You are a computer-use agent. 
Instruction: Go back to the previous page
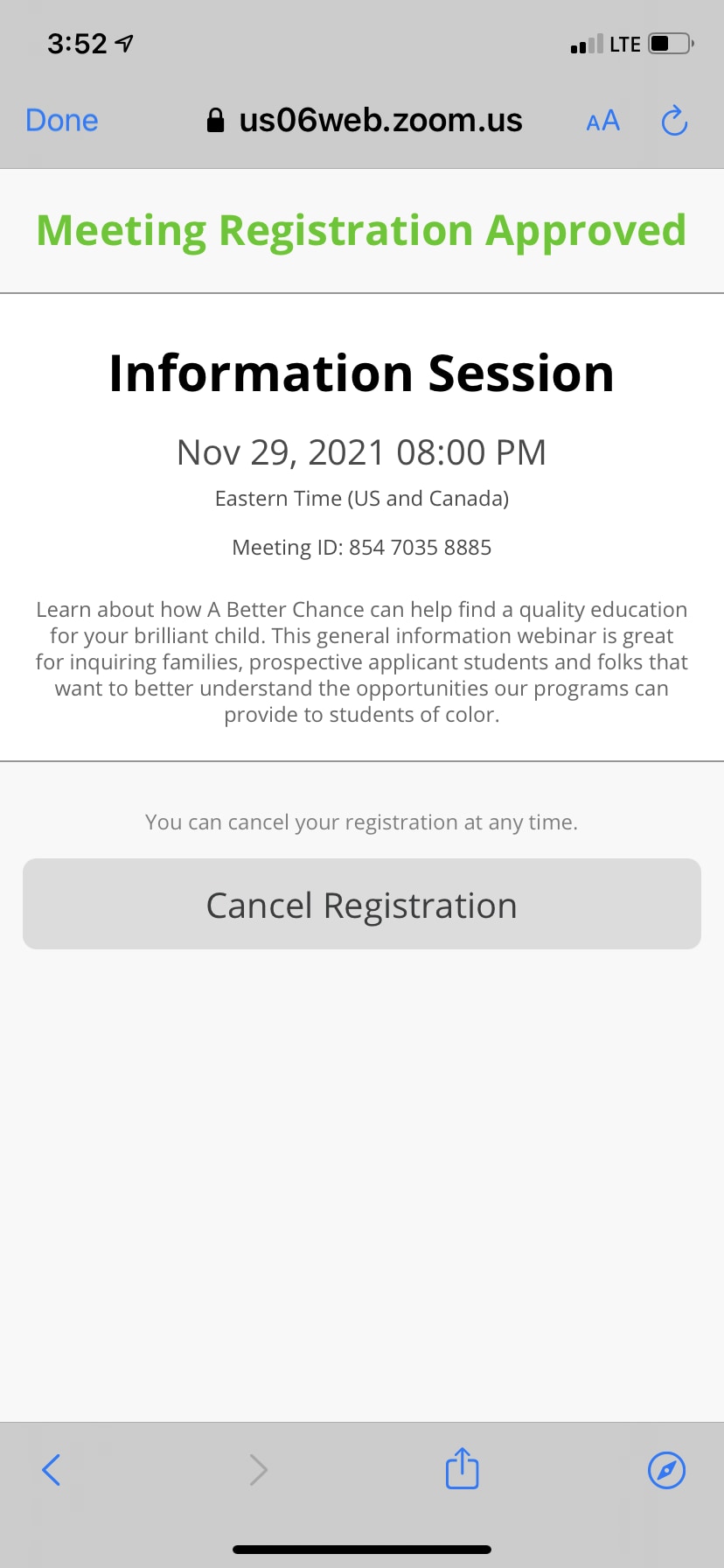point(52,1470)
